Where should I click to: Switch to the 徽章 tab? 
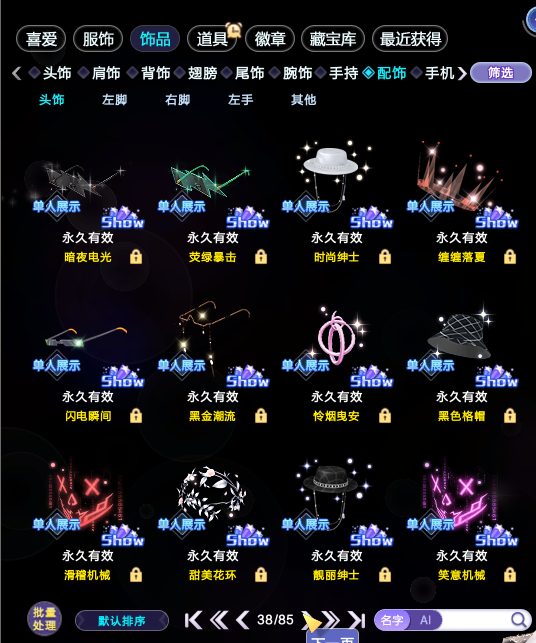click(270, 39)
